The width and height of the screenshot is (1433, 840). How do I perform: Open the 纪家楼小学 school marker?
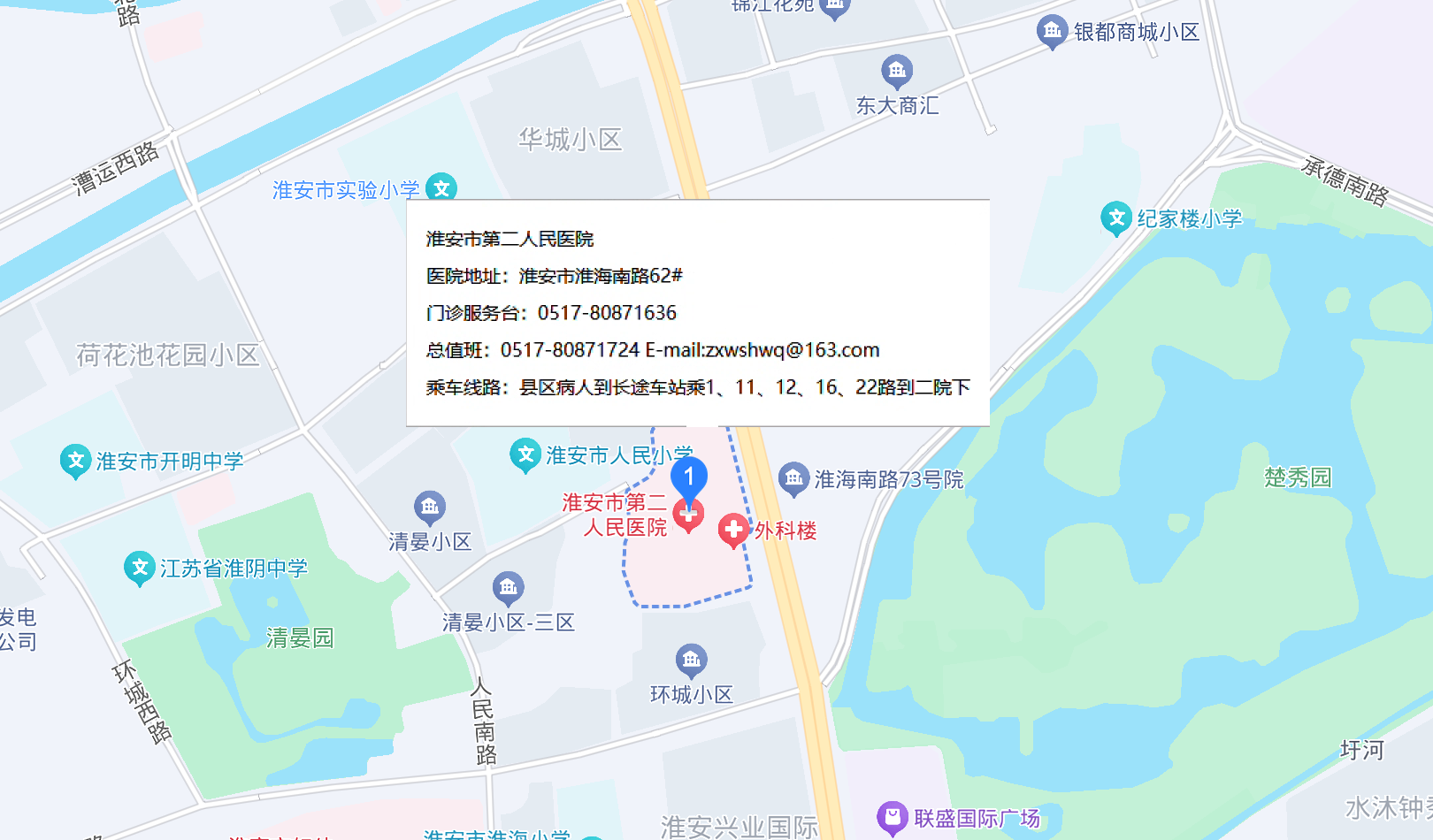coord(1116,218)
